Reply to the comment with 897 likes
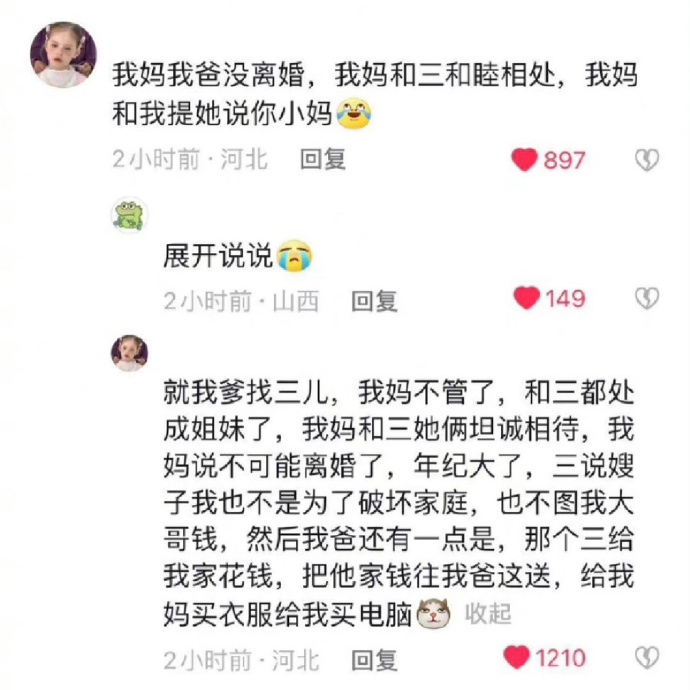 click(x=323, y=160)
